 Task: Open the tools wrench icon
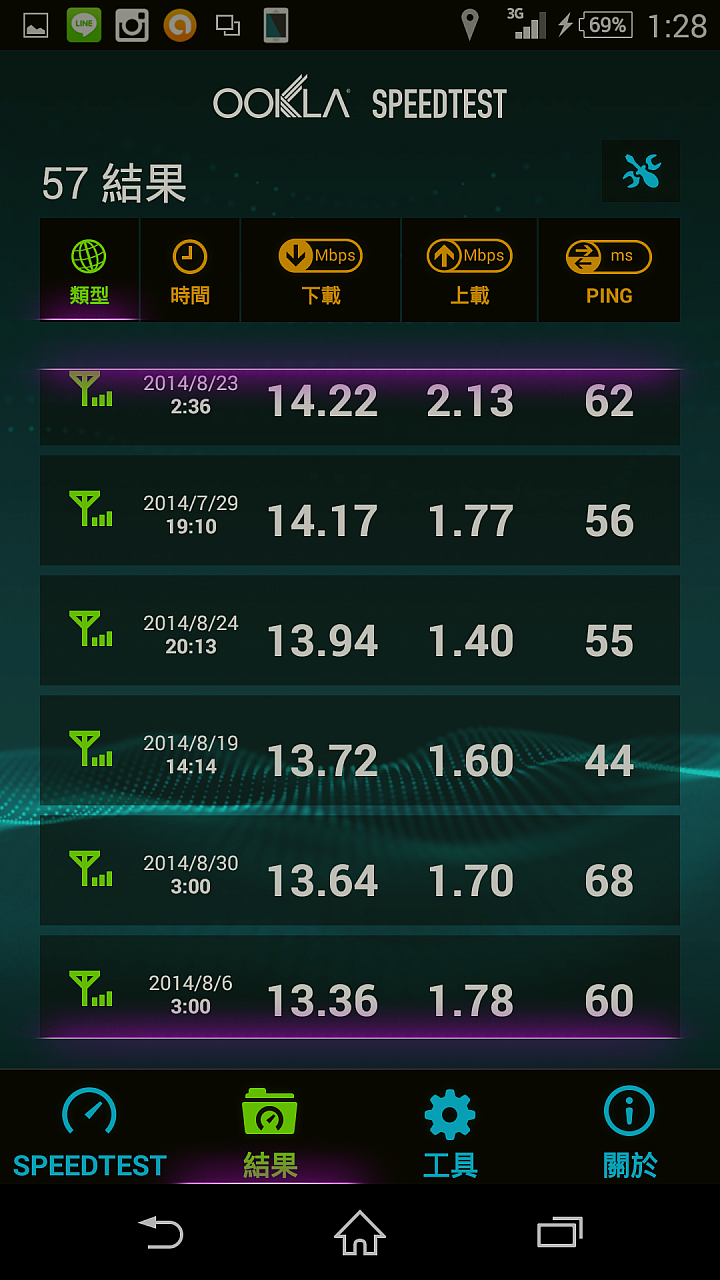pyautogui.click(x=641, y=171)
